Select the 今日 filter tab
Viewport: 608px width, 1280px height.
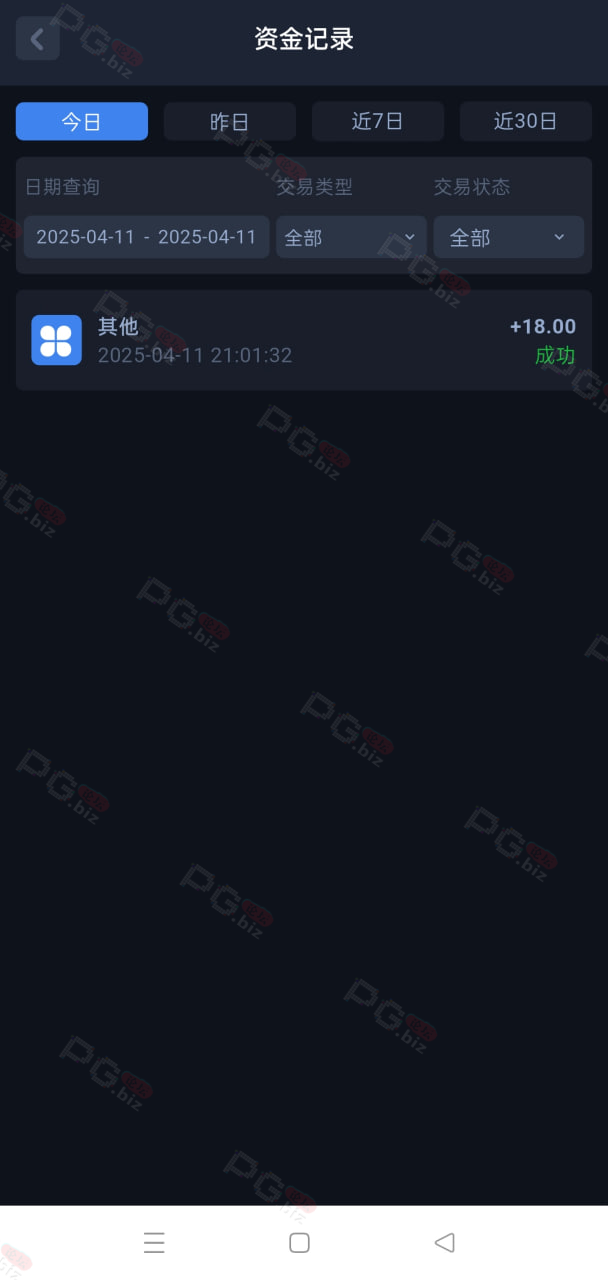point(82,121)
